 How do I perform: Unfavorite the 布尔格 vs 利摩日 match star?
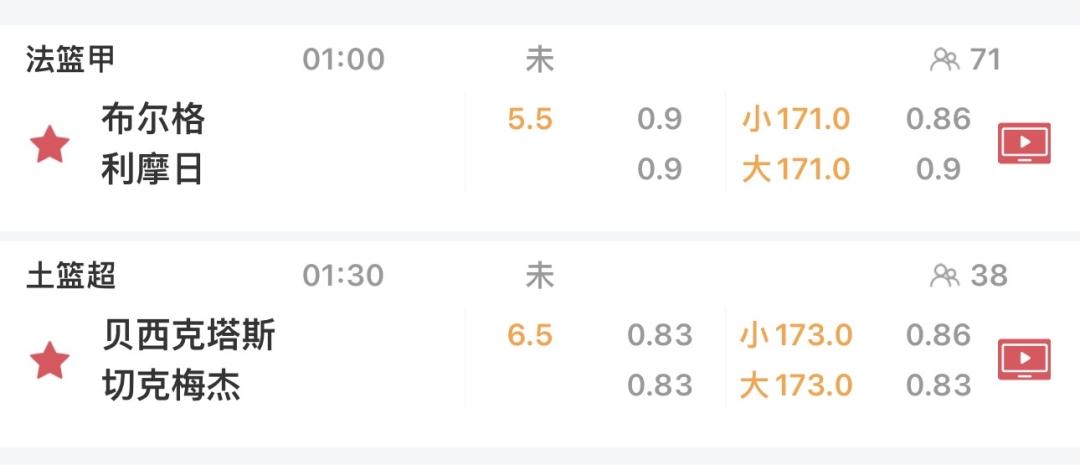point(50,144)
